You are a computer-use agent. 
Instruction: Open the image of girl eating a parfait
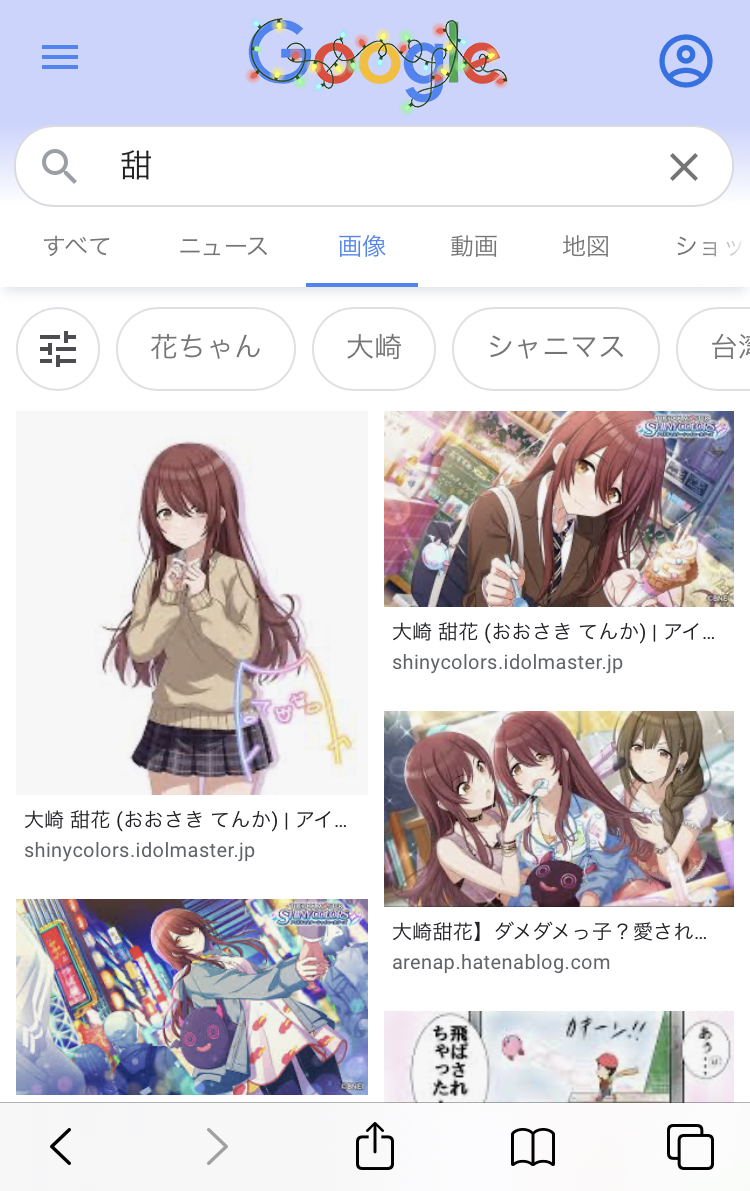coord(559,508)
